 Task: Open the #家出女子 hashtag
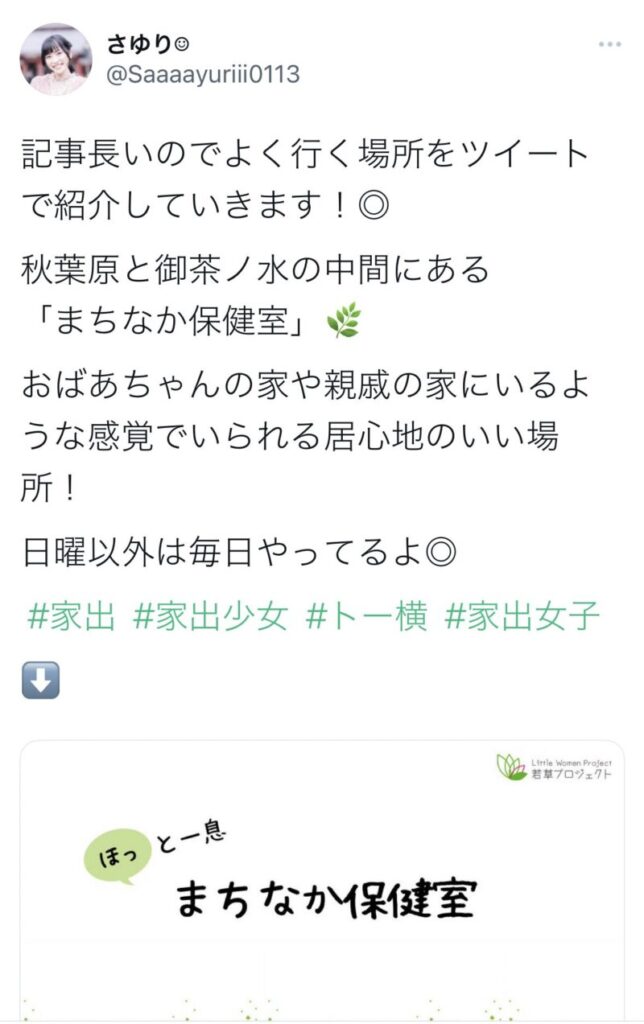522,616
